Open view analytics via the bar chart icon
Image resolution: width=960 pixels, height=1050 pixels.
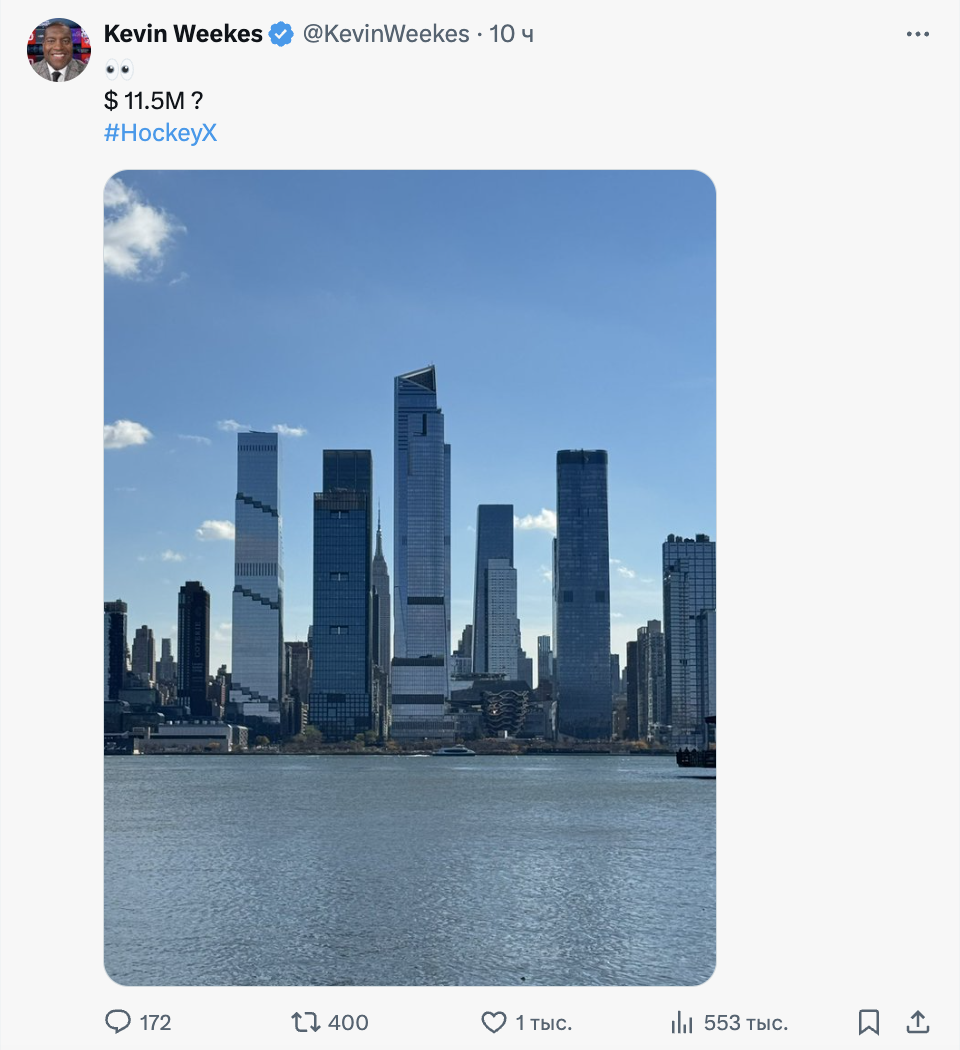point(682,1023)
